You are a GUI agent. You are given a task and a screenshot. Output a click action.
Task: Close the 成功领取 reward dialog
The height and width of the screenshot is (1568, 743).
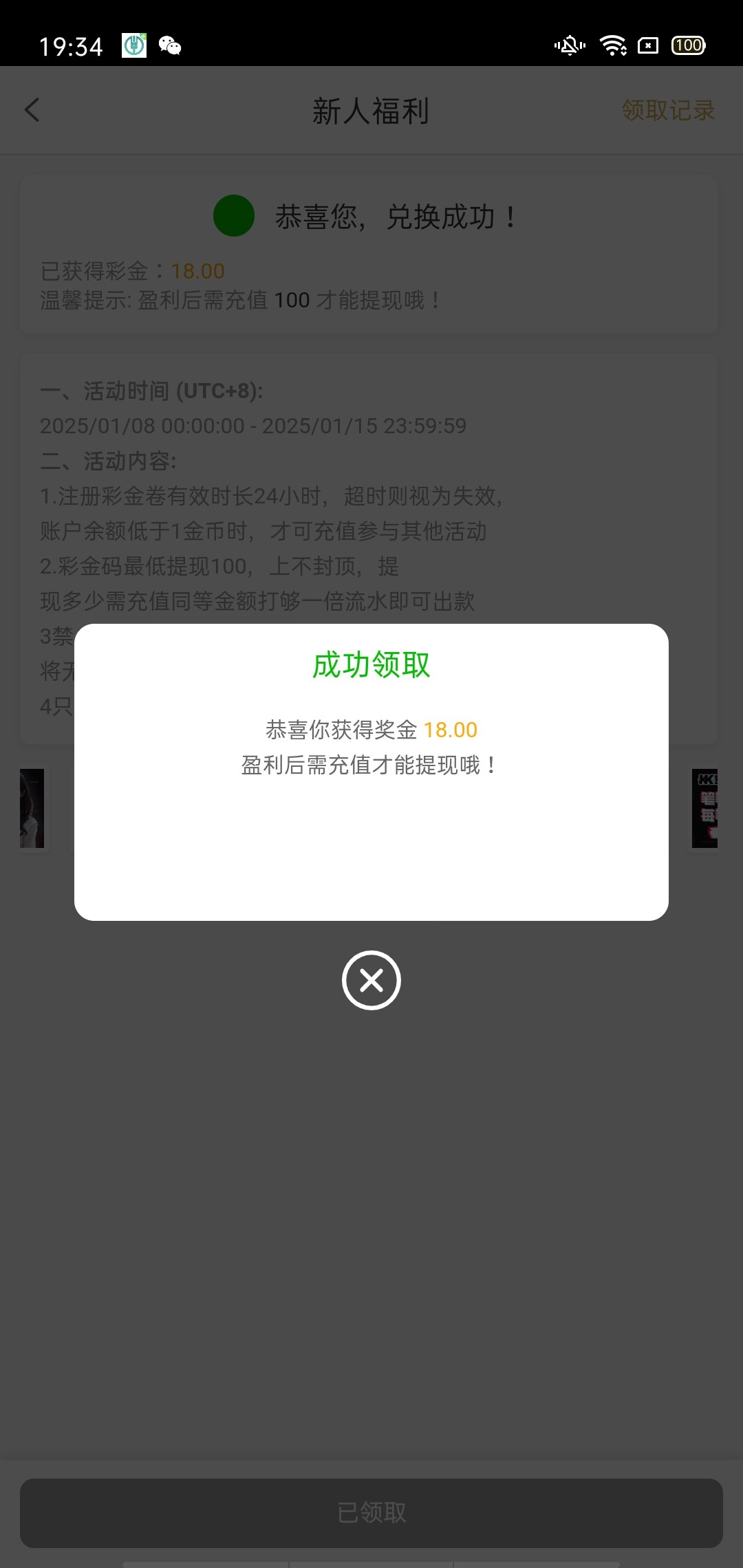coord(371,980)
